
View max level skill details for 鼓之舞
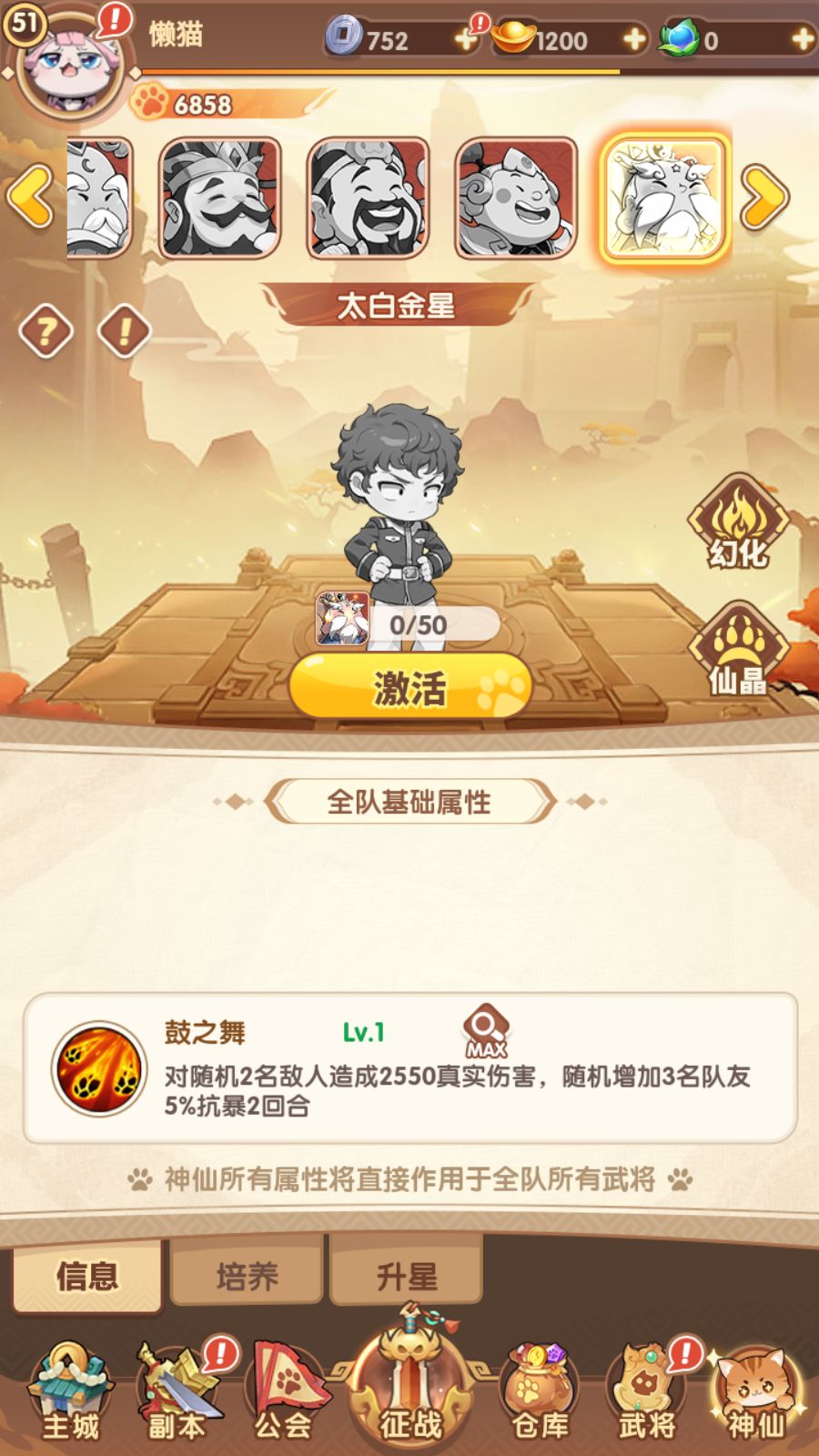(485, 1031)
